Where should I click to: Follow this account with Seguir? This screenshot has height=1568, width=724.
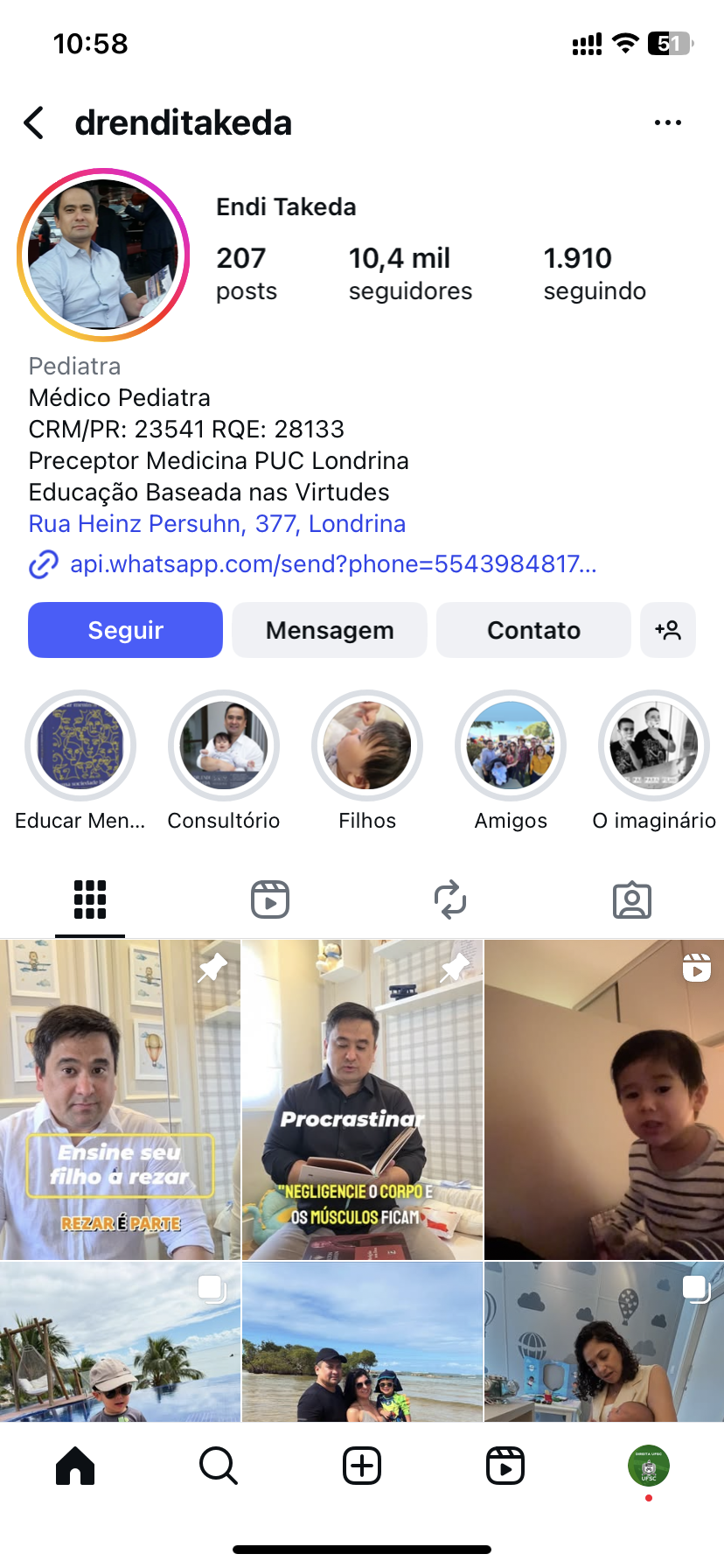[125, 630]
